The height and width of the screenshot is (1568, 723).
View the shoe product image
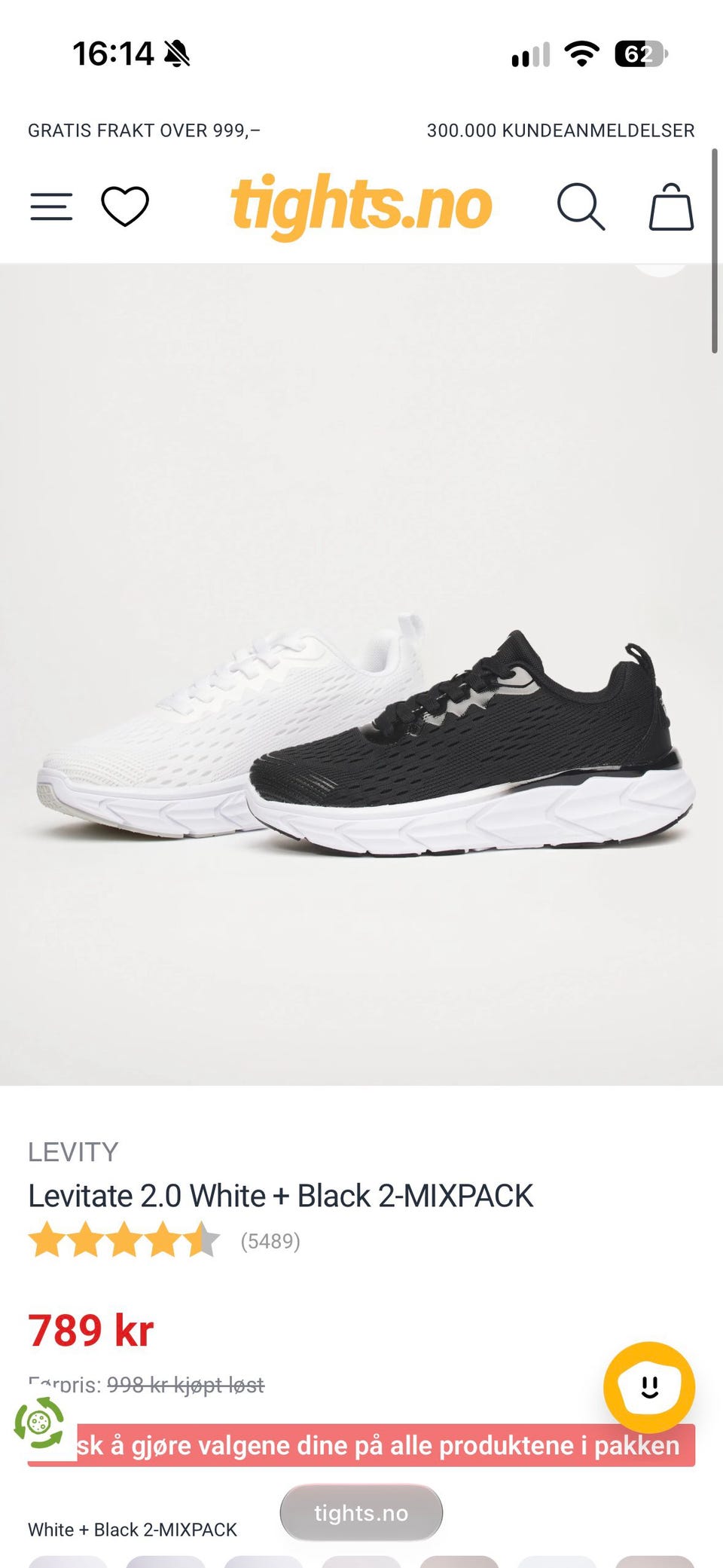pos(361,674)
